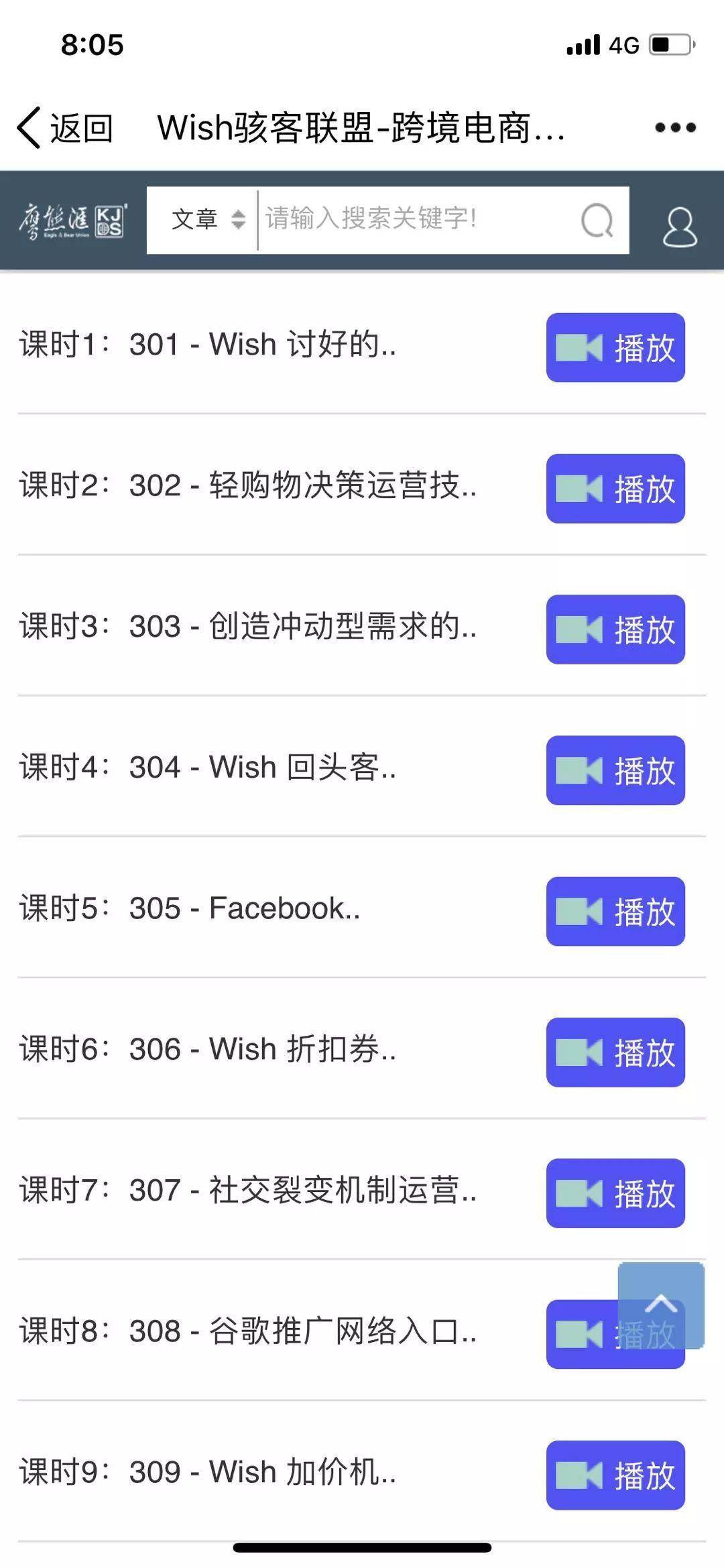Open the user profile icon
Screen dimensions: 724x1568
point(680,227)
